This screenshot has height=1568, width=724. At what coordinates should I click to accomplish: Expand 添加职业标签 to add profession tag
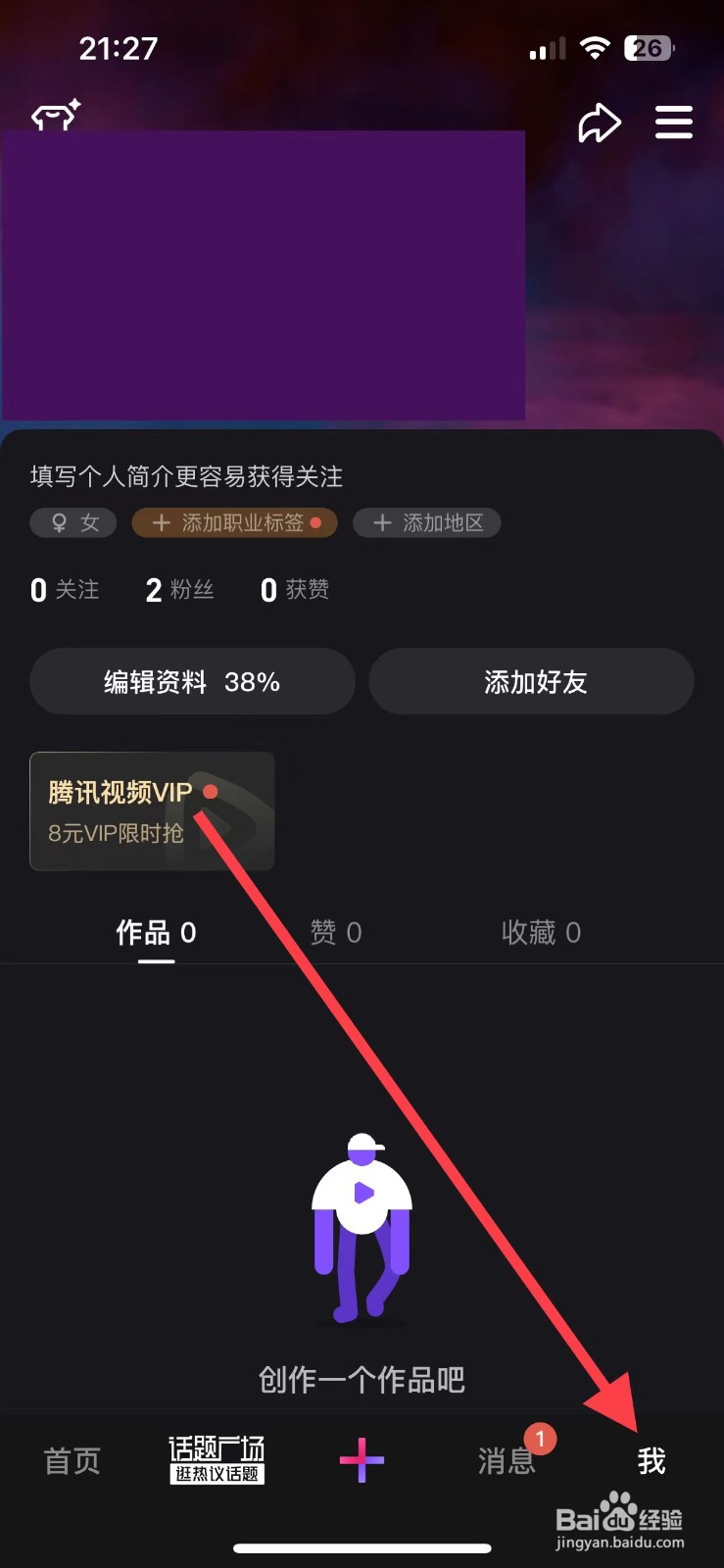pyautogui.click(x=233, y=522)
